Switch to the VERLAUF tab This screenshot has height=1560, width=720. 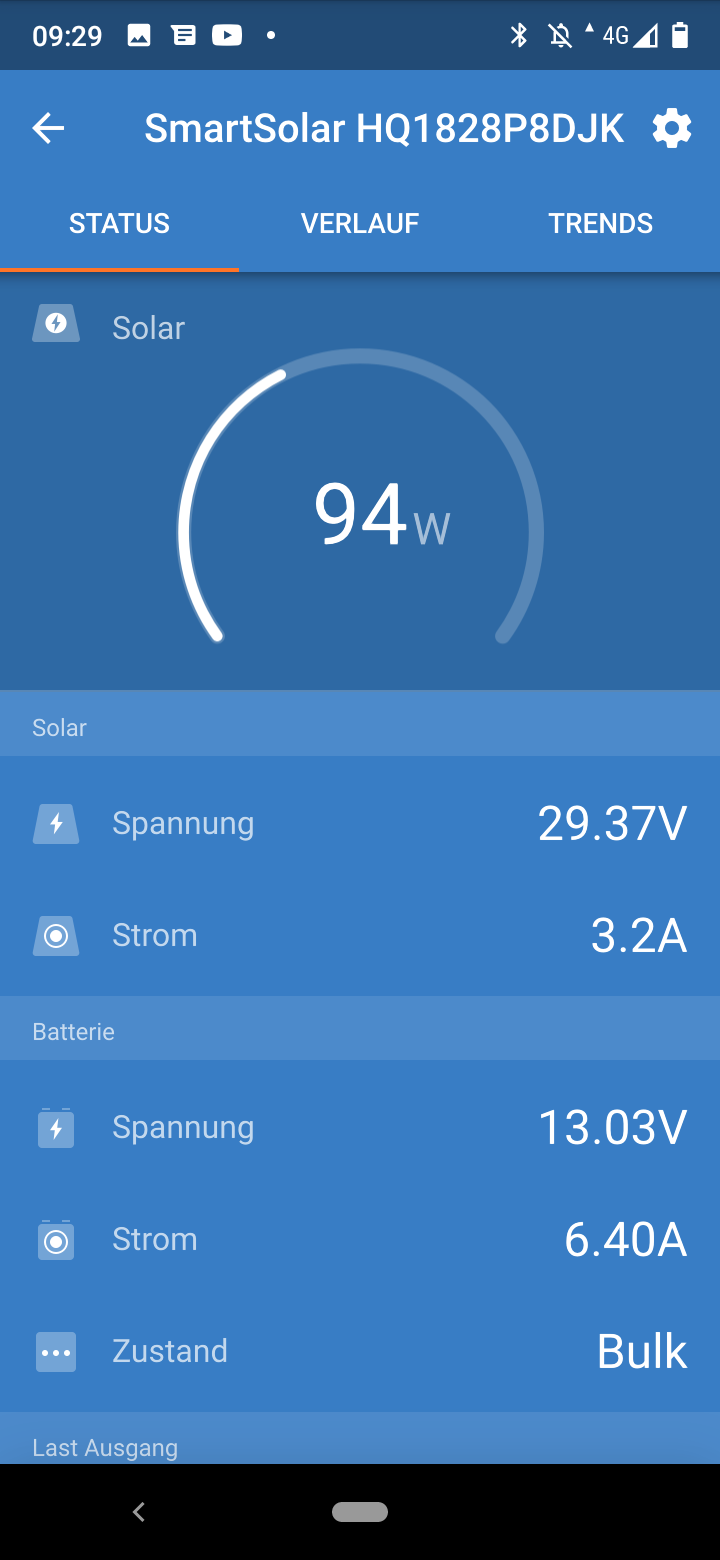[360, 223]
